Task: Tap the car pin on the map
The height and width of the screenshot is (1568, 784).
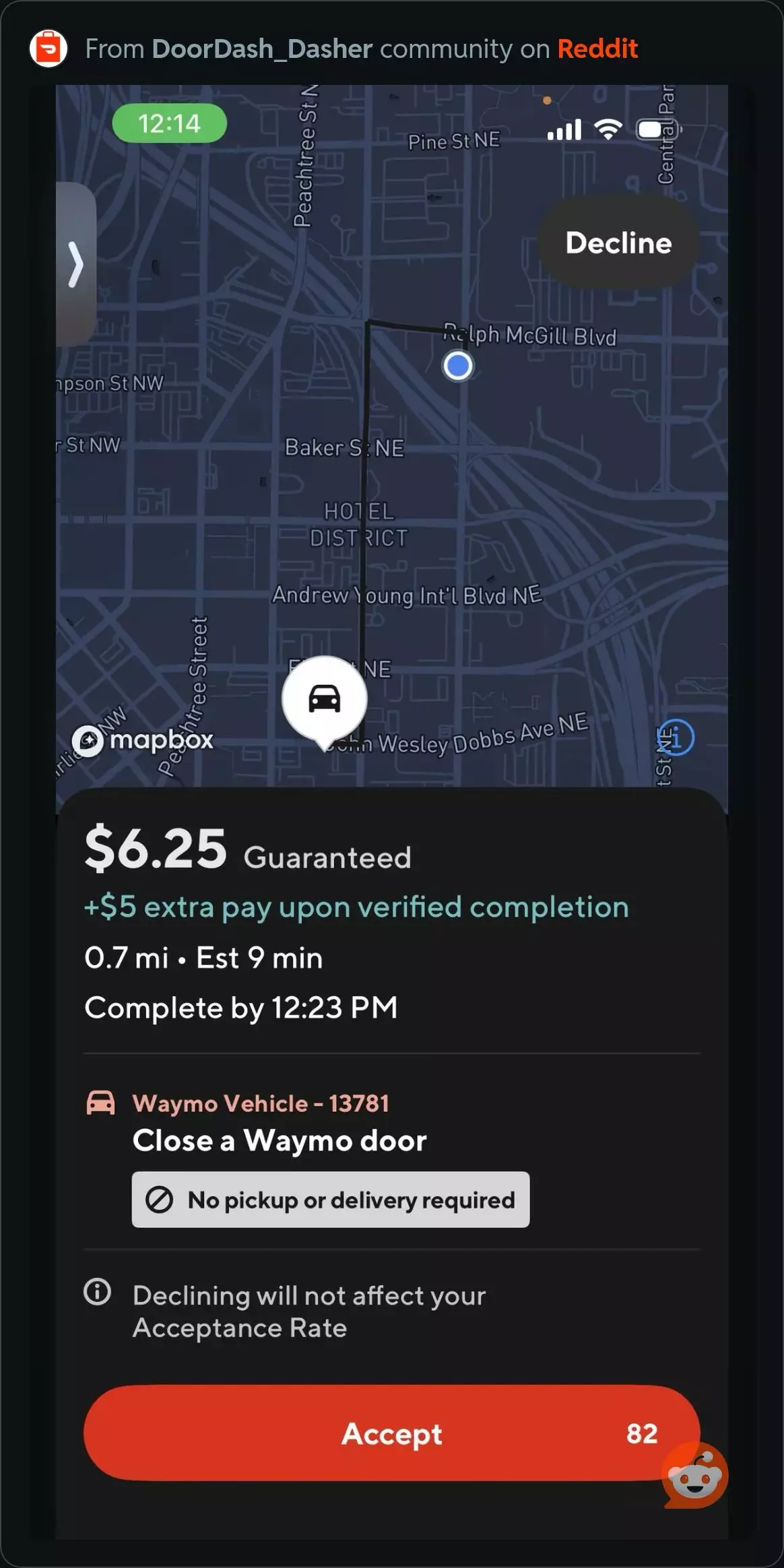Action: (325, 699)
